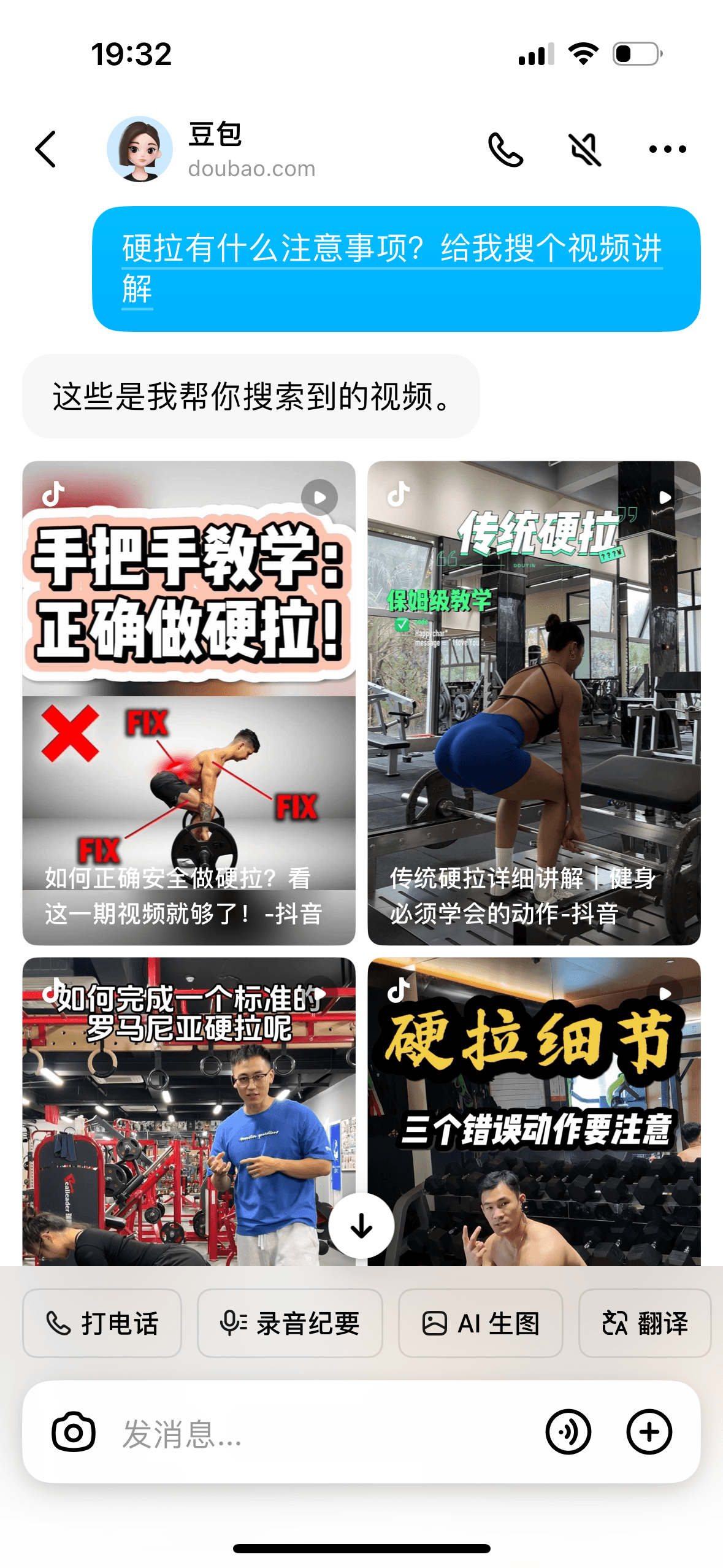Open 豆包's profile avatar
Image resolution: width=723 pixels, height=1568 pixels.
pyautogui.click(x=140, y=149)
